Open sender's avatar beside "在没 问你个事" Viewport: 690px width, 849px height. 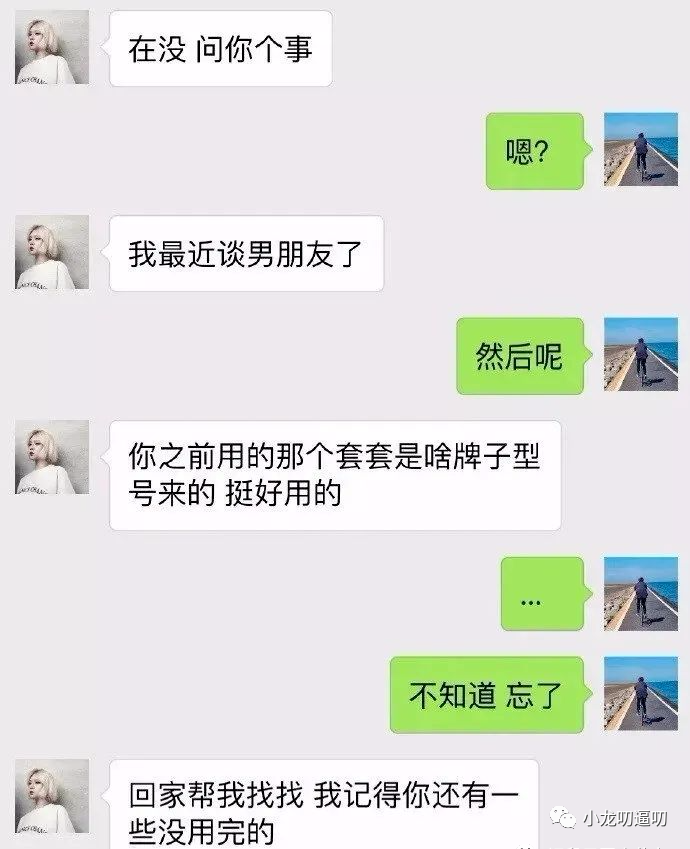coord(52,47)
